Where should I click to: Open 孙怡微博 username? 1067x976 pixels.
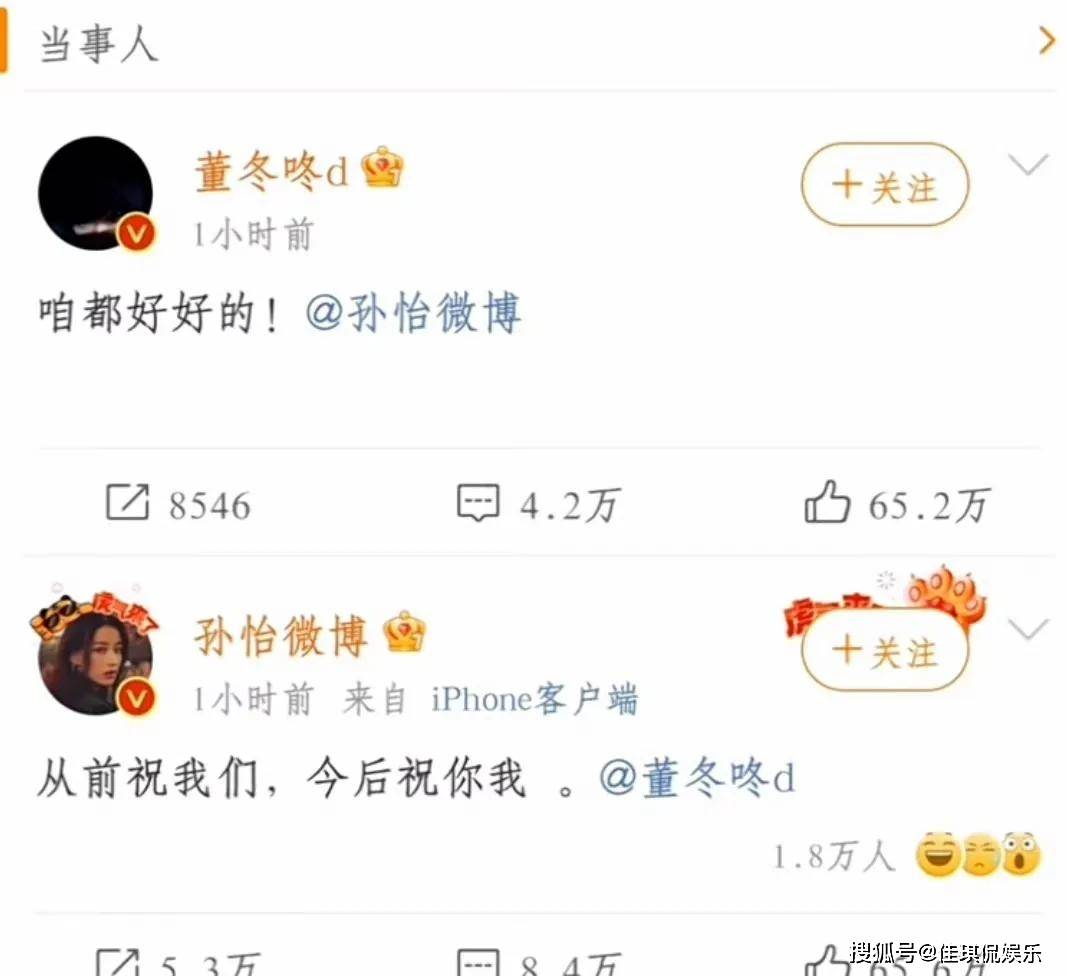pos(282,636)
